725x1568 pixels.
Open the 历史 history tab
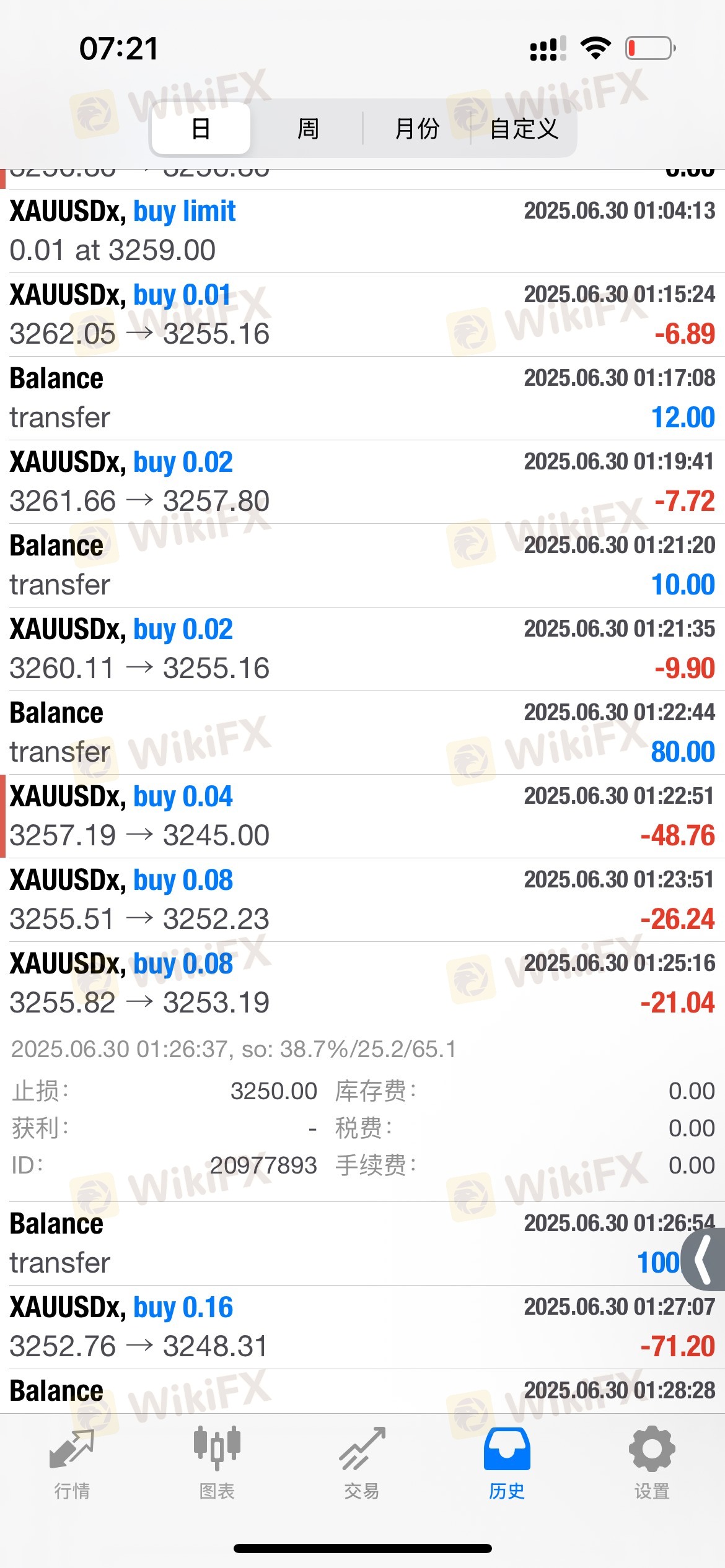coord(507,1464)
